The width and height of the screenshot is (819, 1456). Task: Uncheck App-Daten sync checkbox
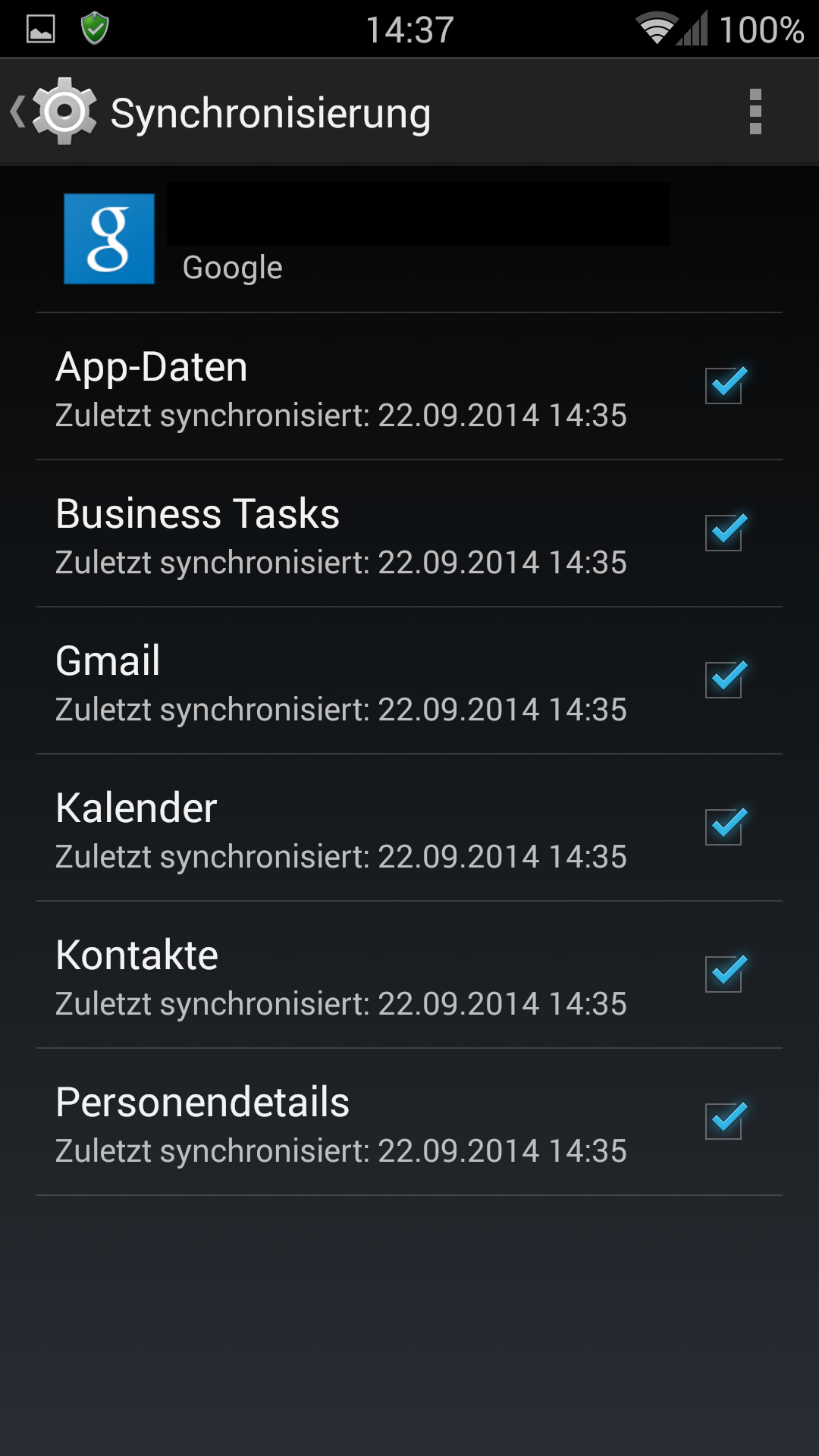(x=726, y=385)
